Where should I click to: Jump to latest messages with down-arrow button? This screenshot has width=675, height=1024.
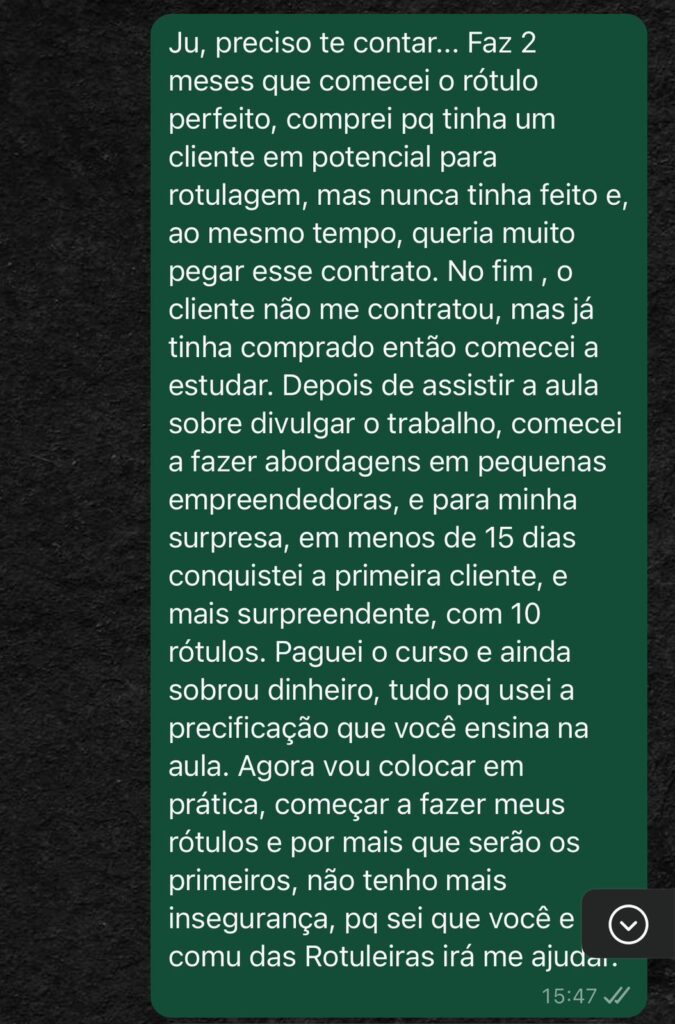pos(628,925)
